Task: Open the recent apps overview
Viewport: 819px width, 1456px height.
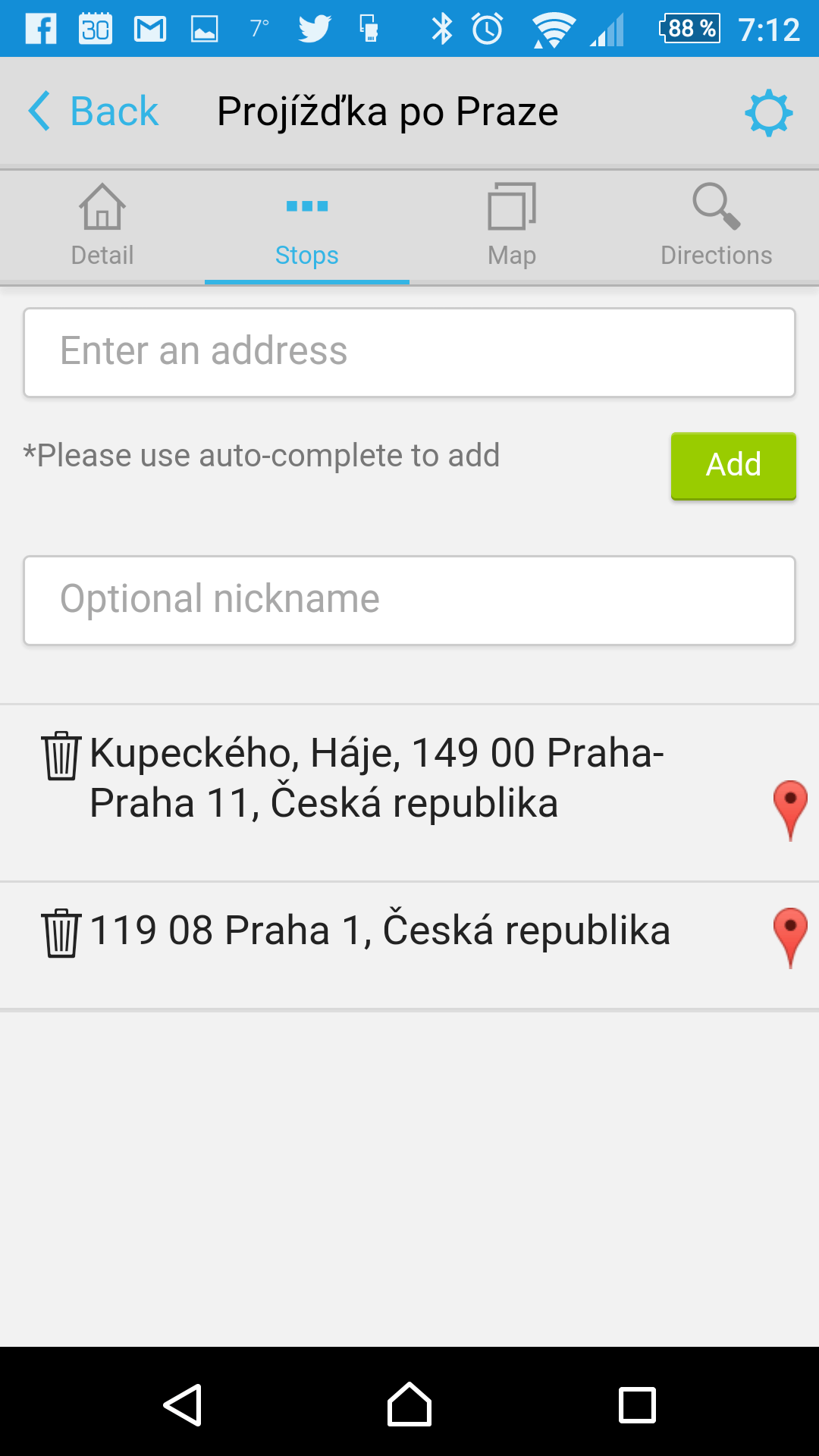Action: point(637,1404)
